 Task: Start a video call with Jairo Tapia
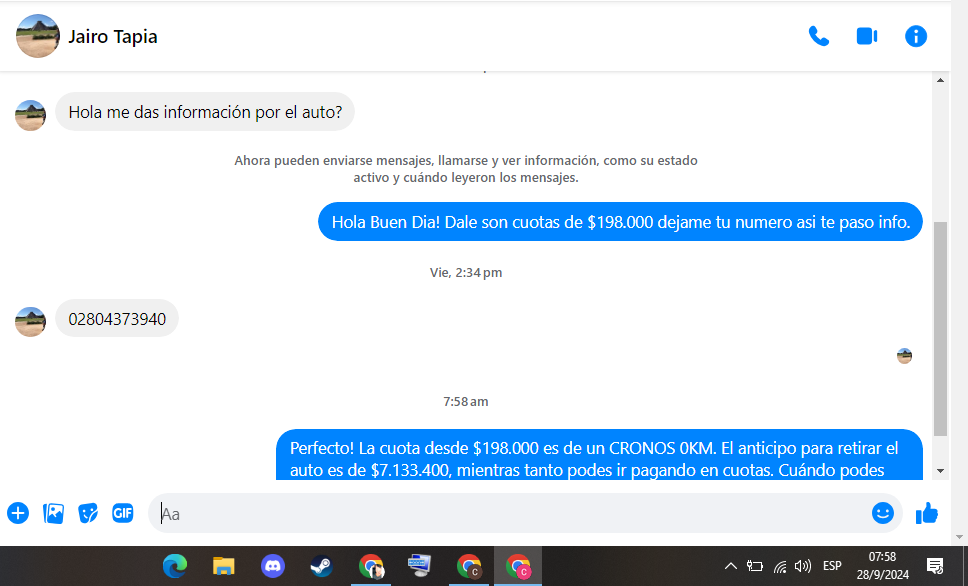coord(866,37)
